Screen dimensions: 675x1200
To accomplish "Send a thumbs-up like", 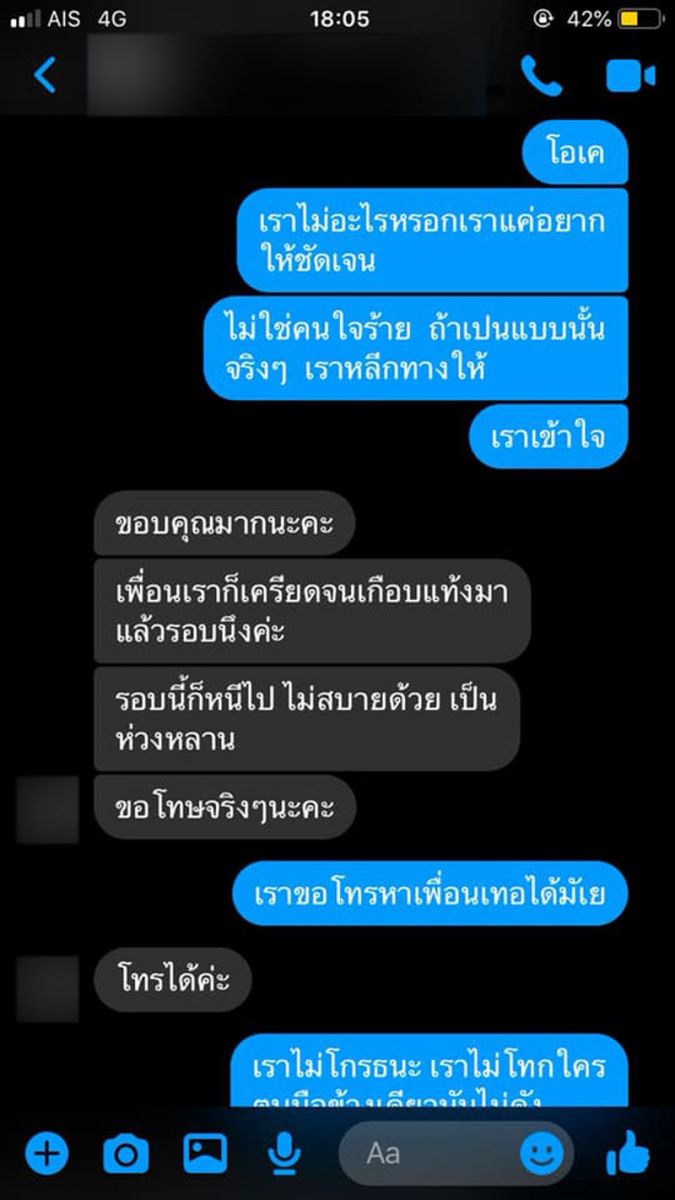I will click(628, 1155).
